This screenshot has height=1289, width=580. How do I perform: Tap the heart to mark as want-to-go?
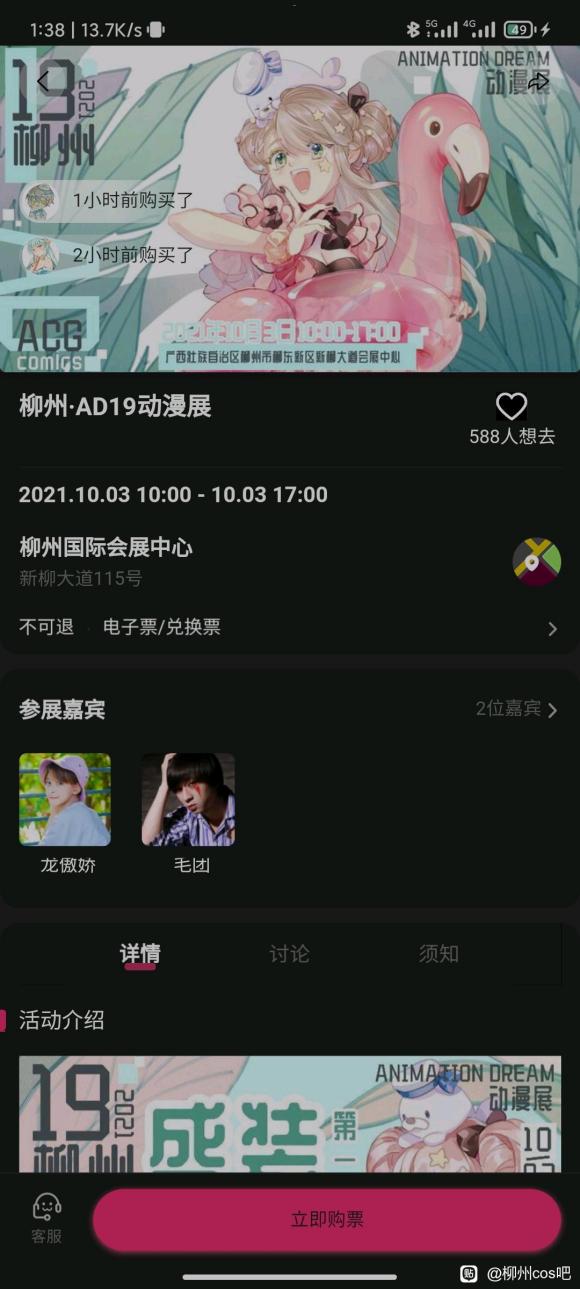(511, 405)
